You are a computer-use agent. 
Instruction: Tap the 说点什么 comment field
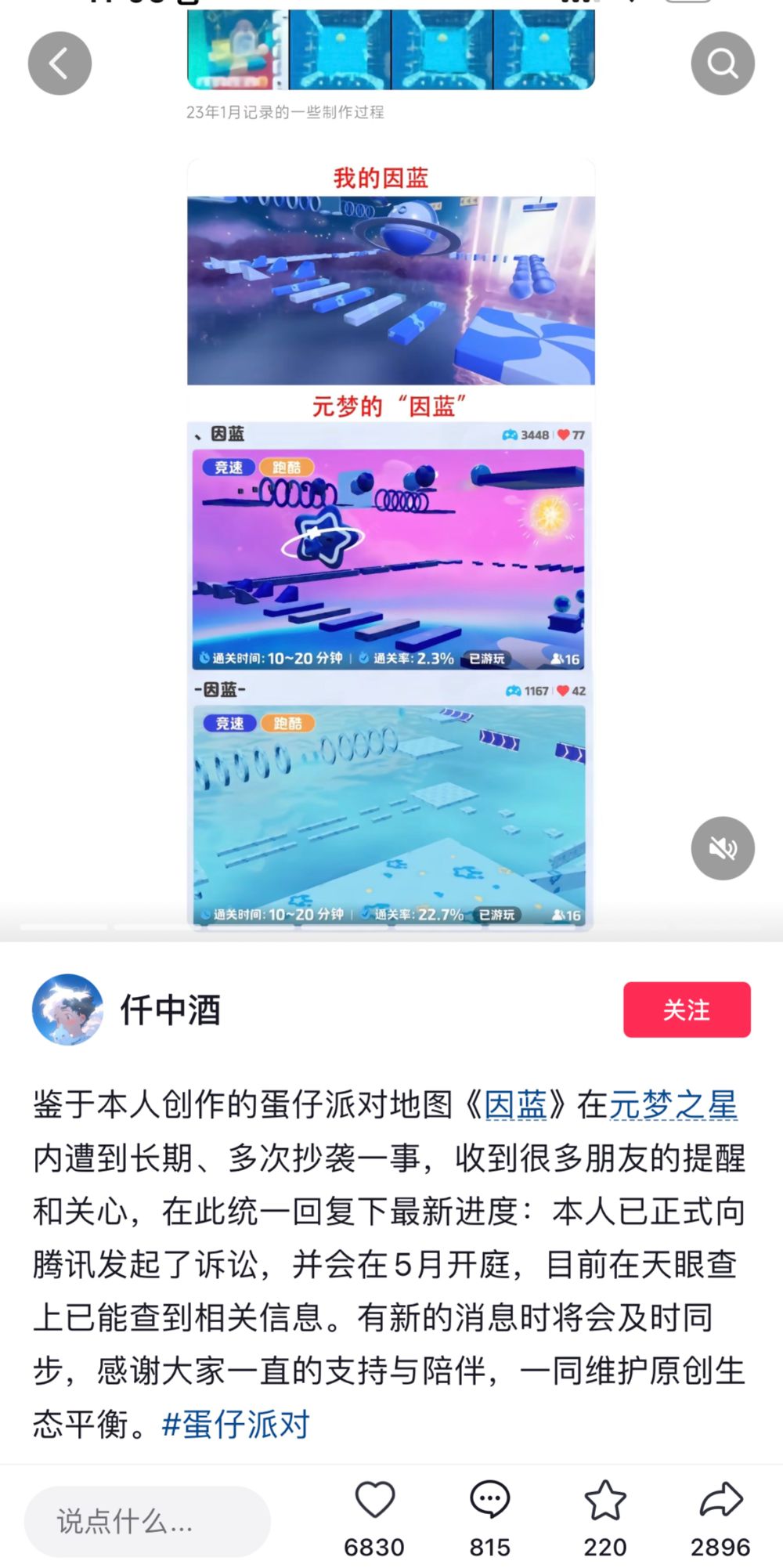pyautogui.click(x=147, y=1522)
